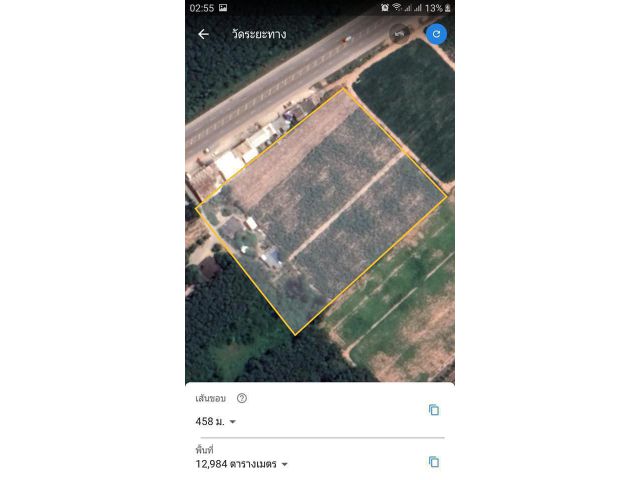The height and width of the screenshot is (480, 640).
Task: Go back from the measure distance screen
Action: tap(203, 34)
